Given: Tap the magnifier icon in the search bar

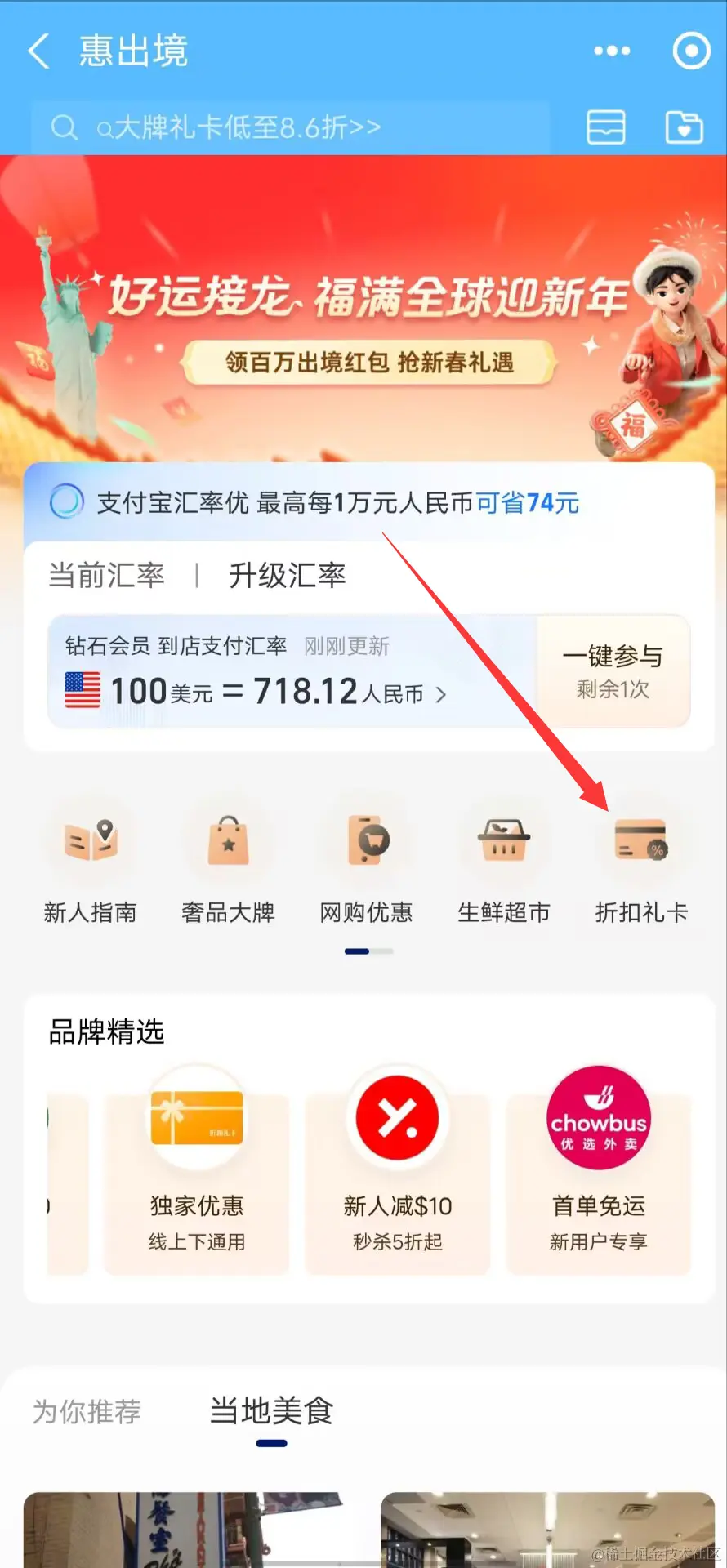Looking at the screenshot, I should tap(64, 127).
